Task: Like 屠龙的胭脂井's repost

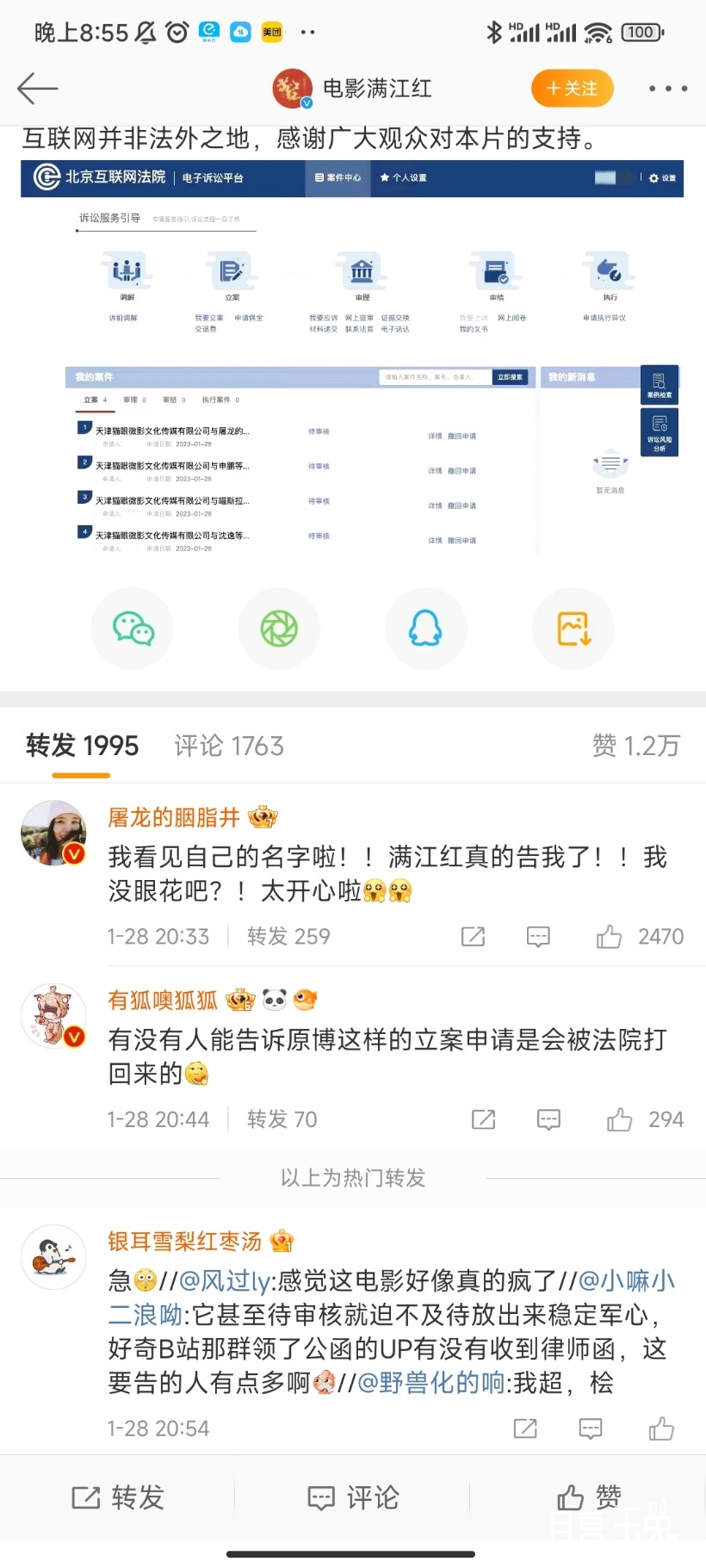Action: (610, 937)
